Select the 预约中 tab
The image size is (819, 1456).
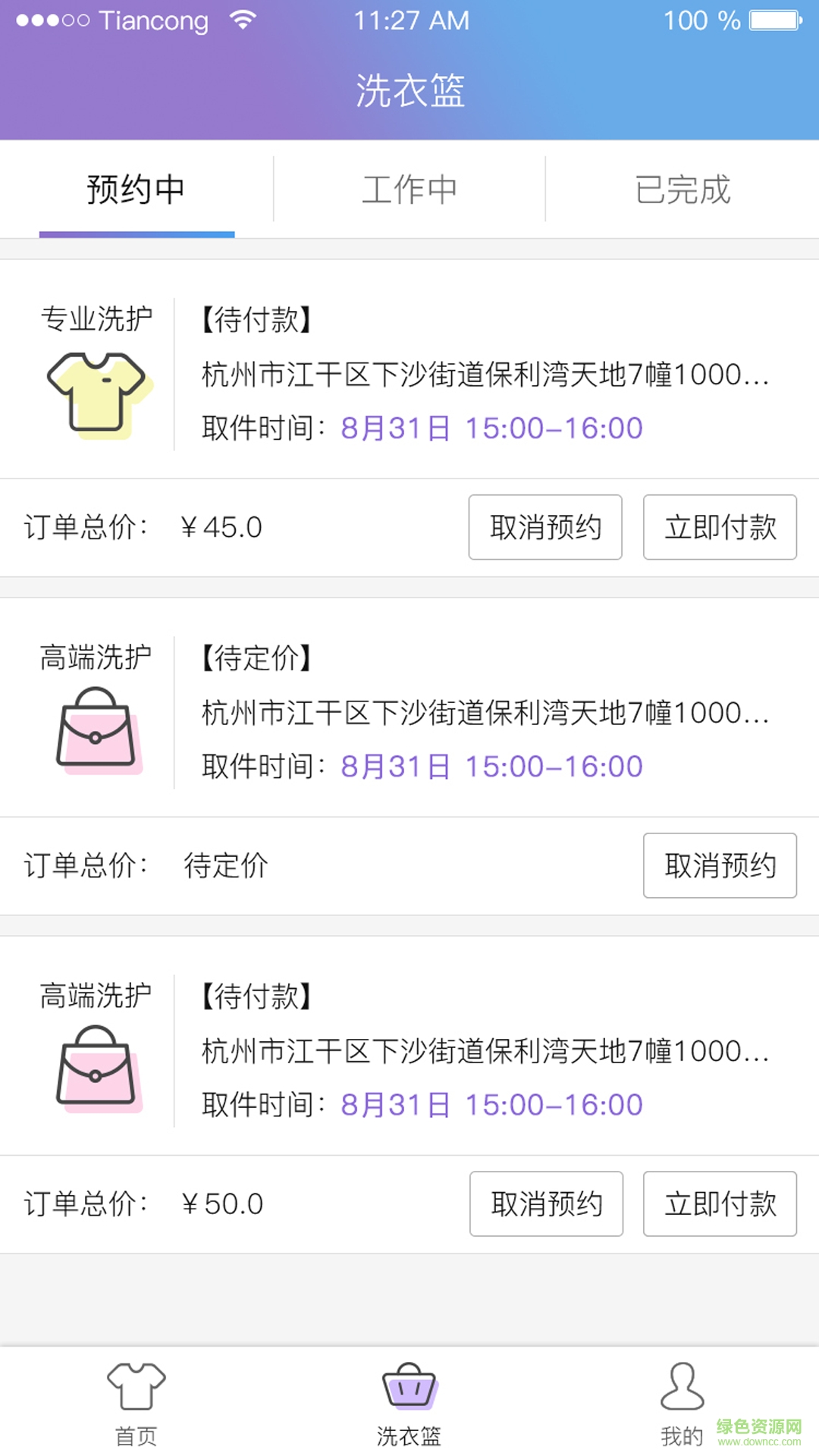click(136, 190)
